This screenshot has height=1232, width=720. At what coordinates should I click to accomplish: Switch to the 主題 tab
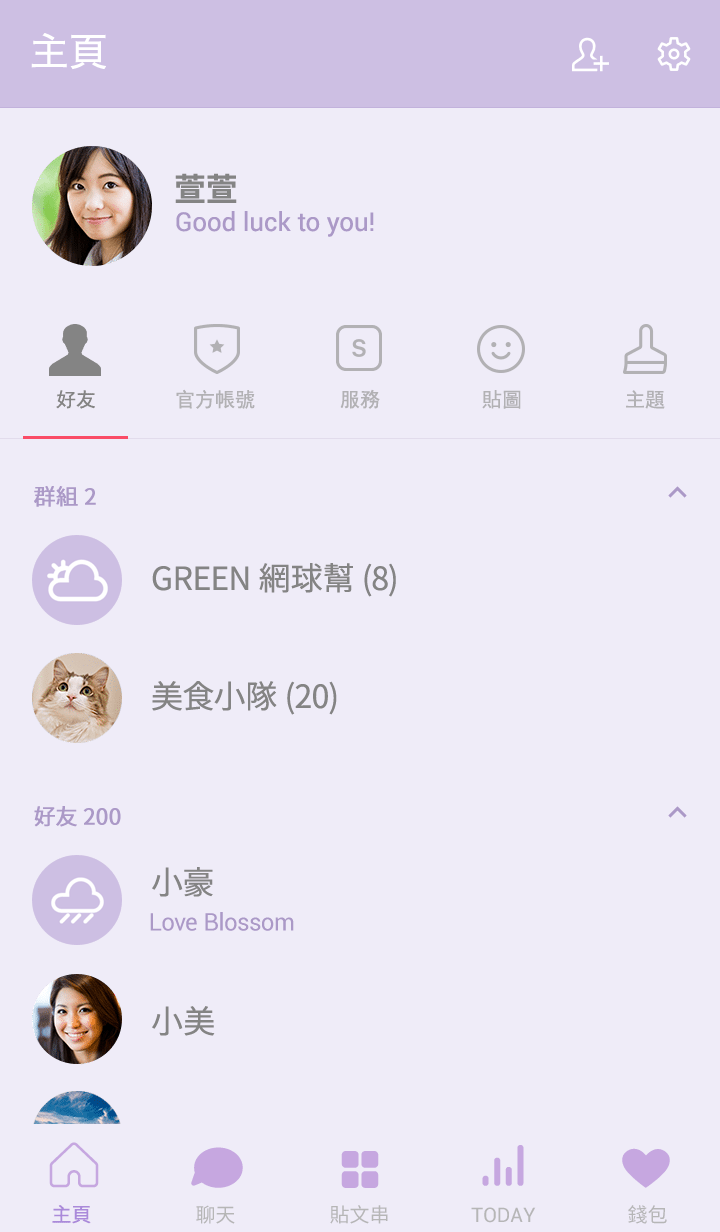[x=645, y=368]
